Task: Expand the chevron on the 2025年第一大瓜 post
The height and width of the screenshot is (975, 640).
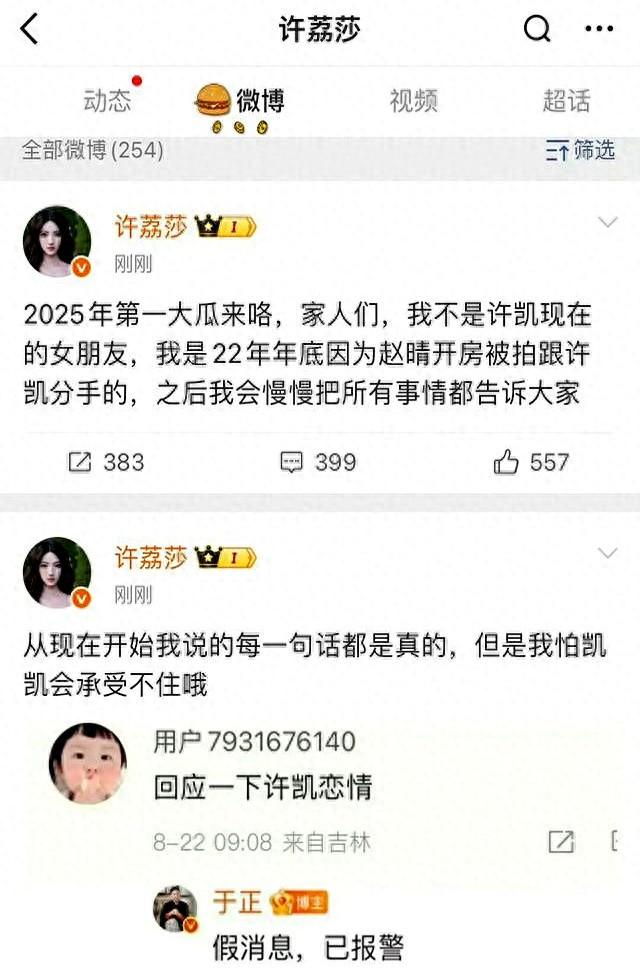Action: coord(608,222)
